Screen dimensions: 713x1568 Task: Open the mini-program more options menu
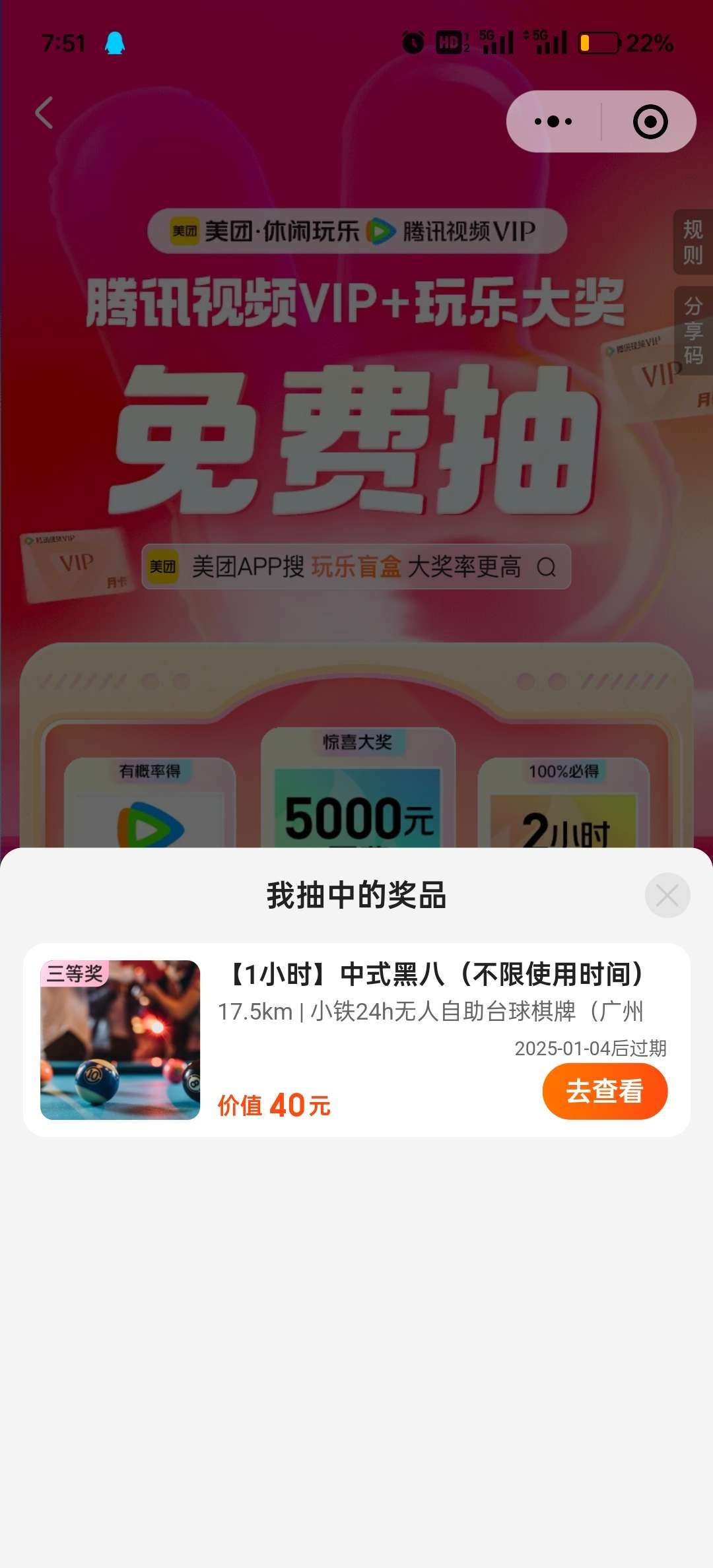click(x=553, y=121)
